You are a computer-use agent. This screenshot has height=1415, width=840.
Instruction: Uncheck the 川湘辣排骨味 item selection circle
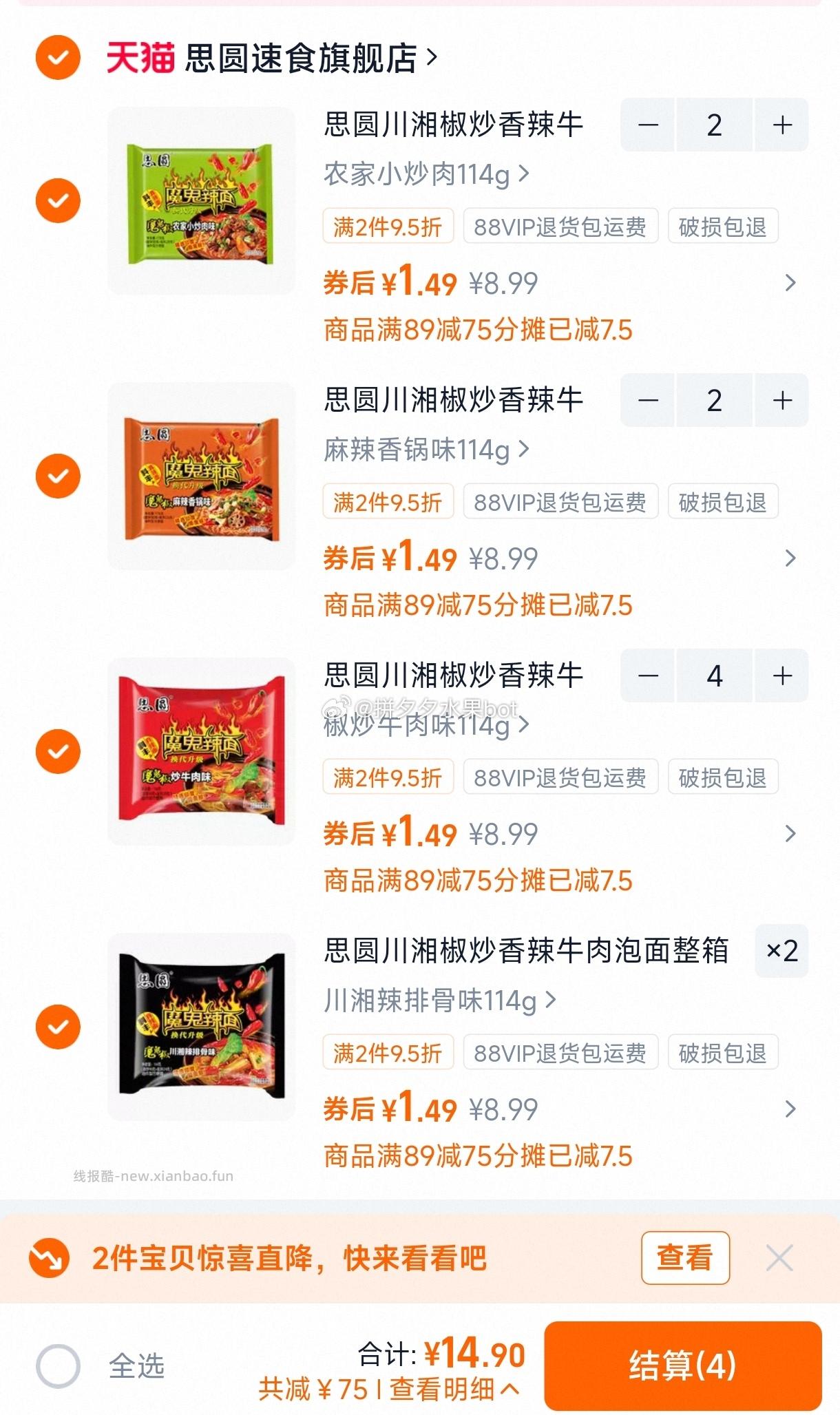click(x=57, y=1026)
